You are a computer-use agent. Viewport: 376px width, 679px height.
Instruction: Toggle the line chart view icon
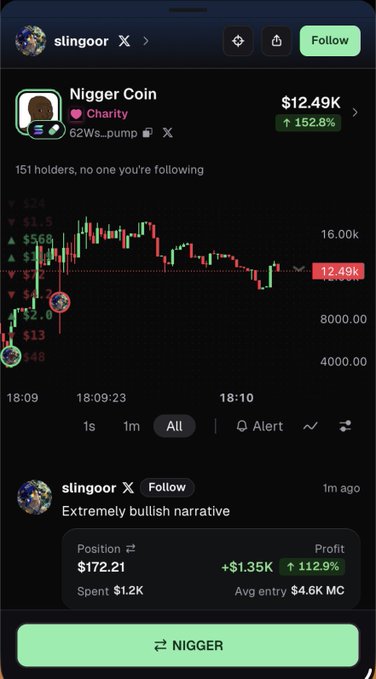click(x=310, y=427)
